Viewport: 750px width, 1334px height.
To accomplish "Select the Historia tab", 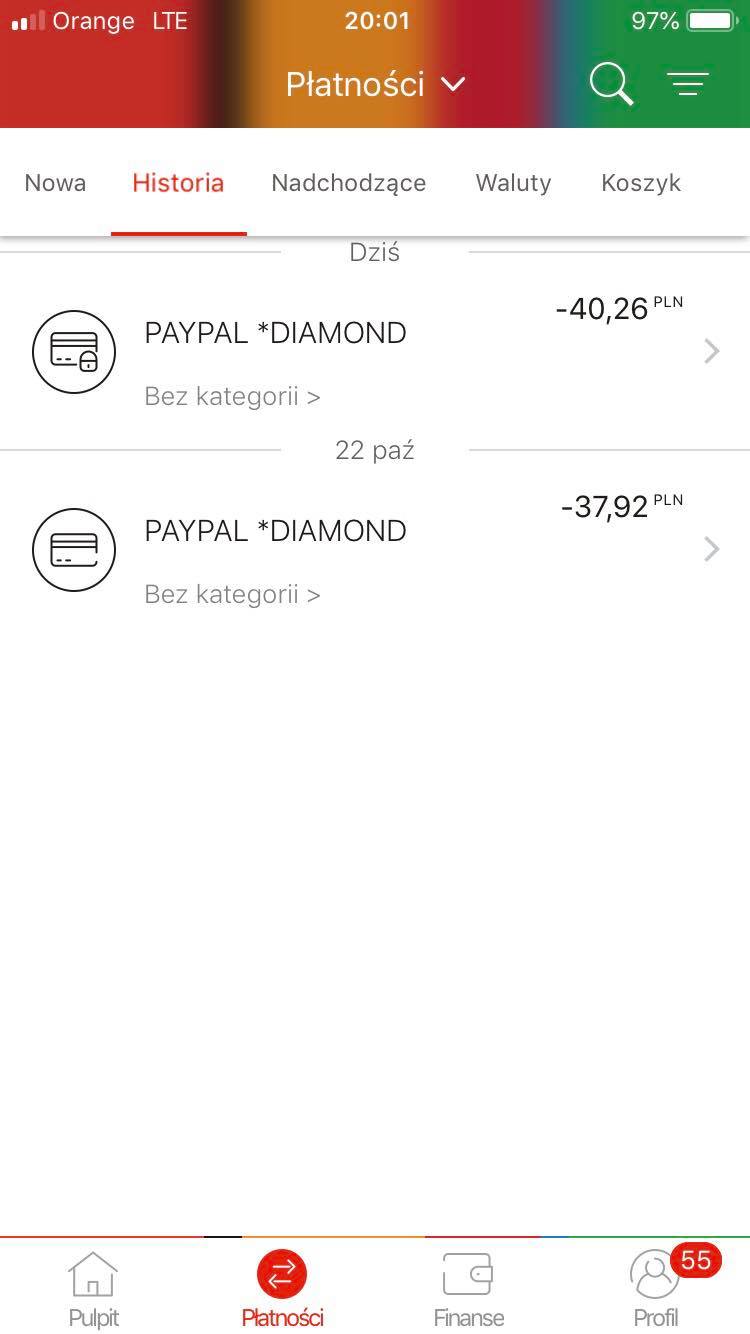I will tap(178, 183).
